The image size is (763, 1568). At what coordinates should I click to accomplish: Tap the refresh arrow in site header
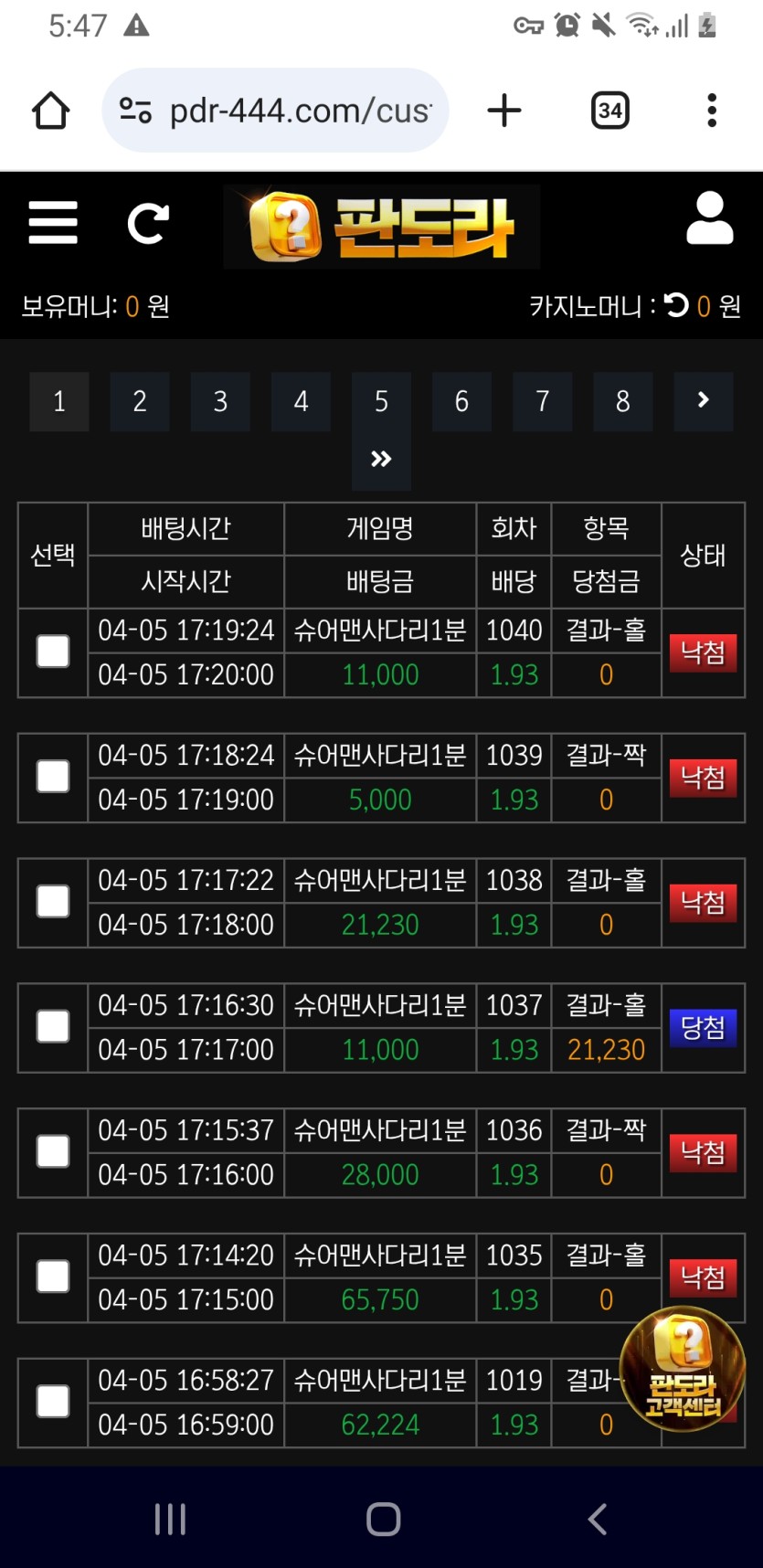[x=148, y=224]
